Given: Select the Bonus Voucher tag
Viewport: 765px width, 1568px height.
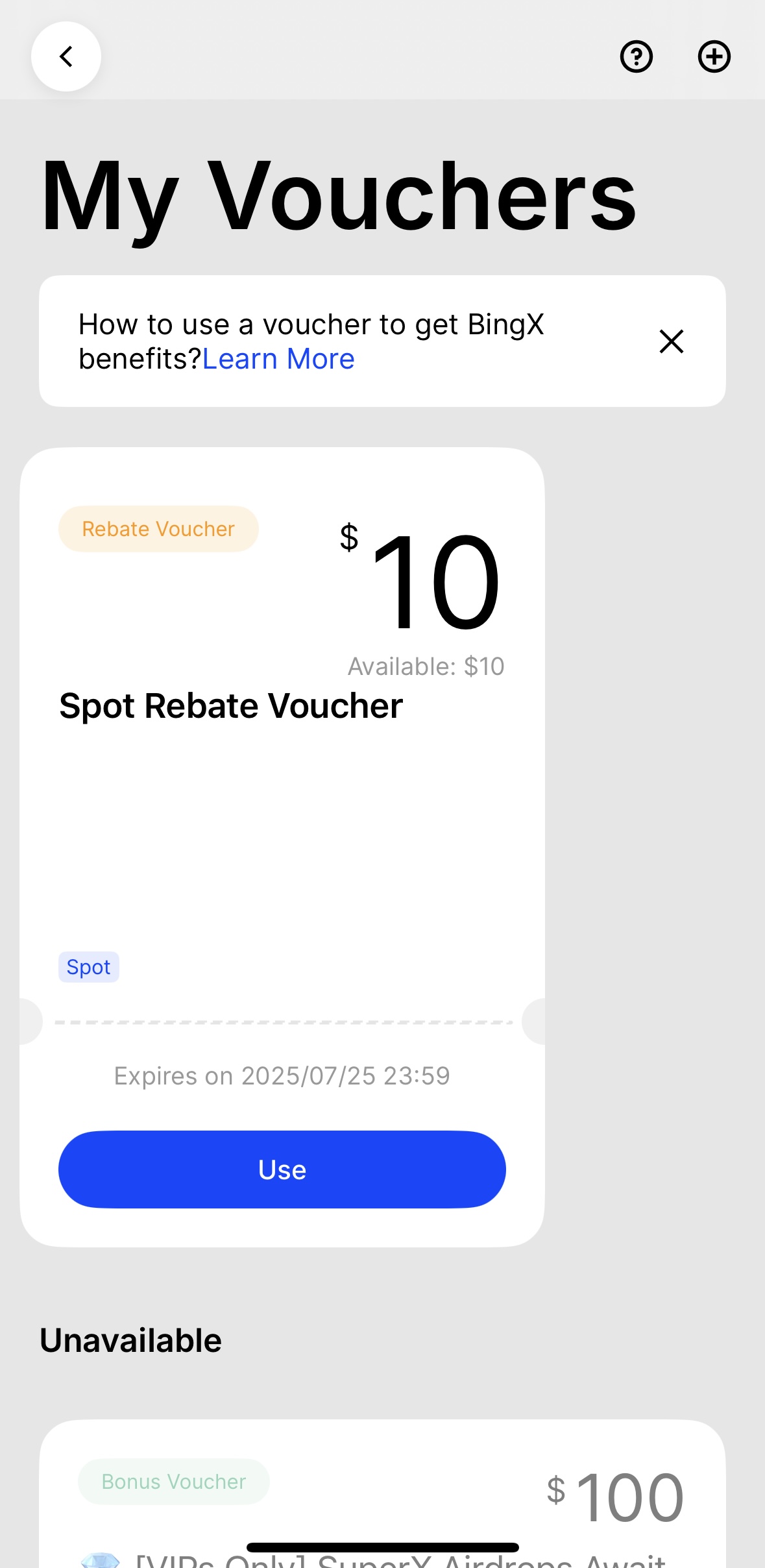Looking at the screenshot, I should [173, 1481].
